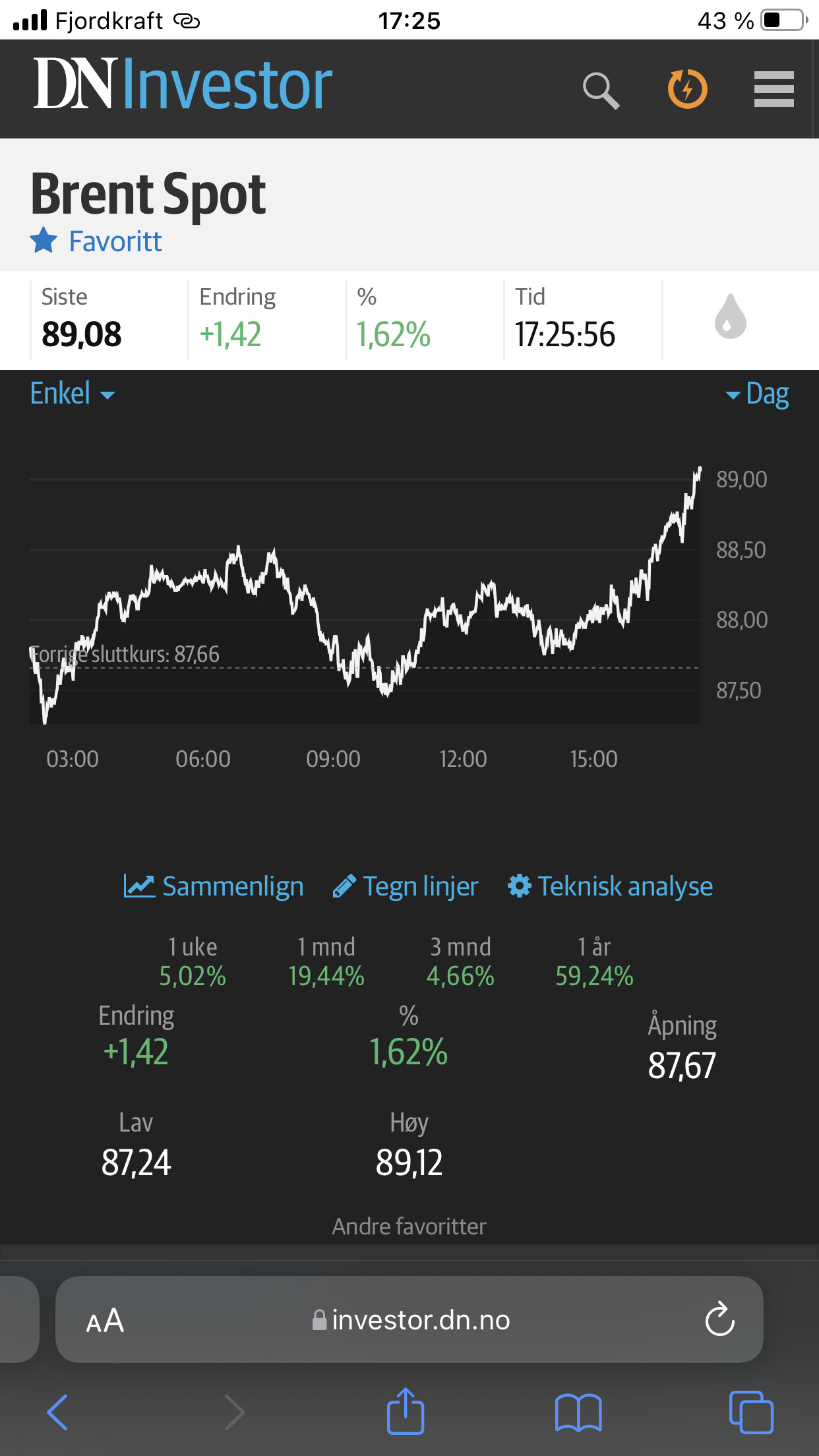This screenshot has height=1456, width=819.
Task: Go back to the previous page
Action: [57, 1412]
